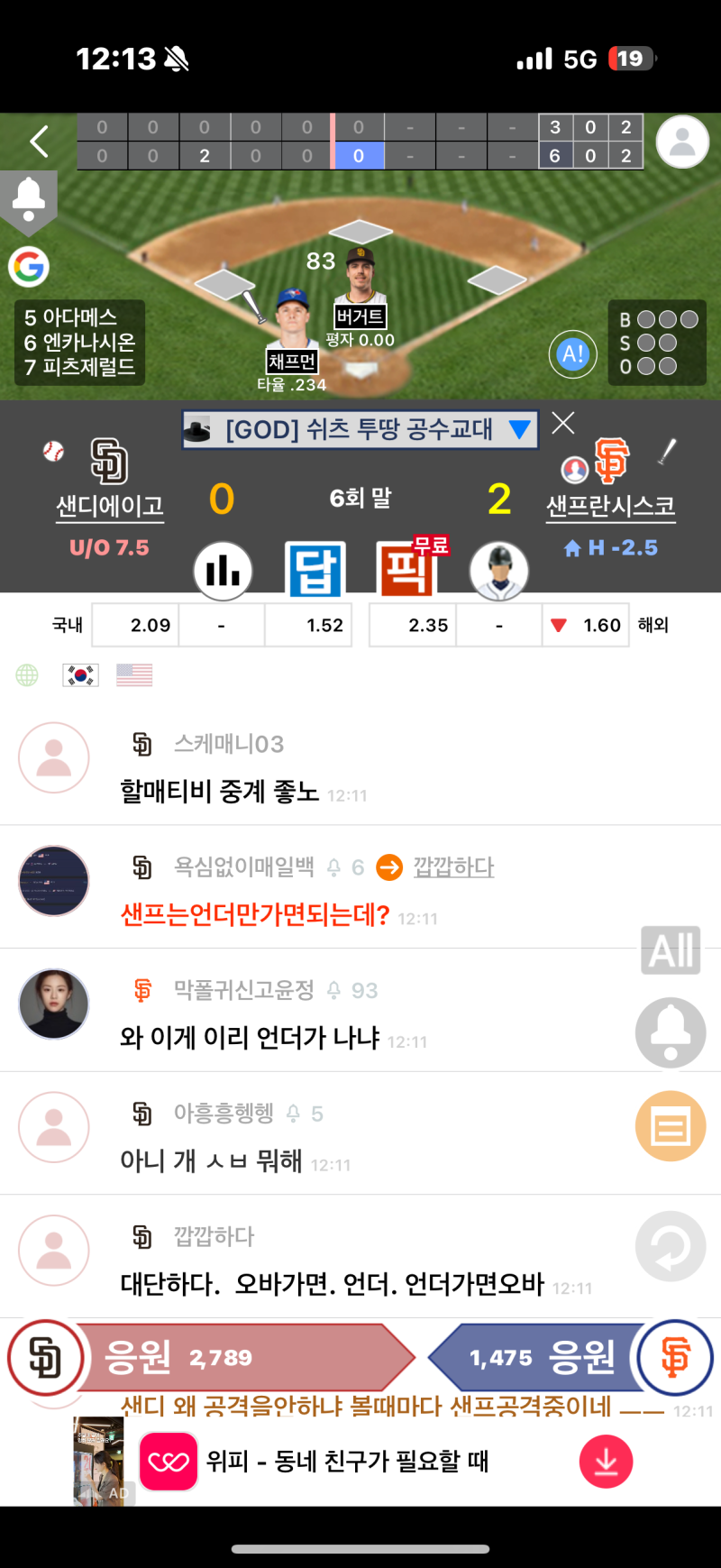Download the 위피 ad app
The width and height of the screenshot is (721, 1568).
pyautogui.click(x=606, y=1462)
